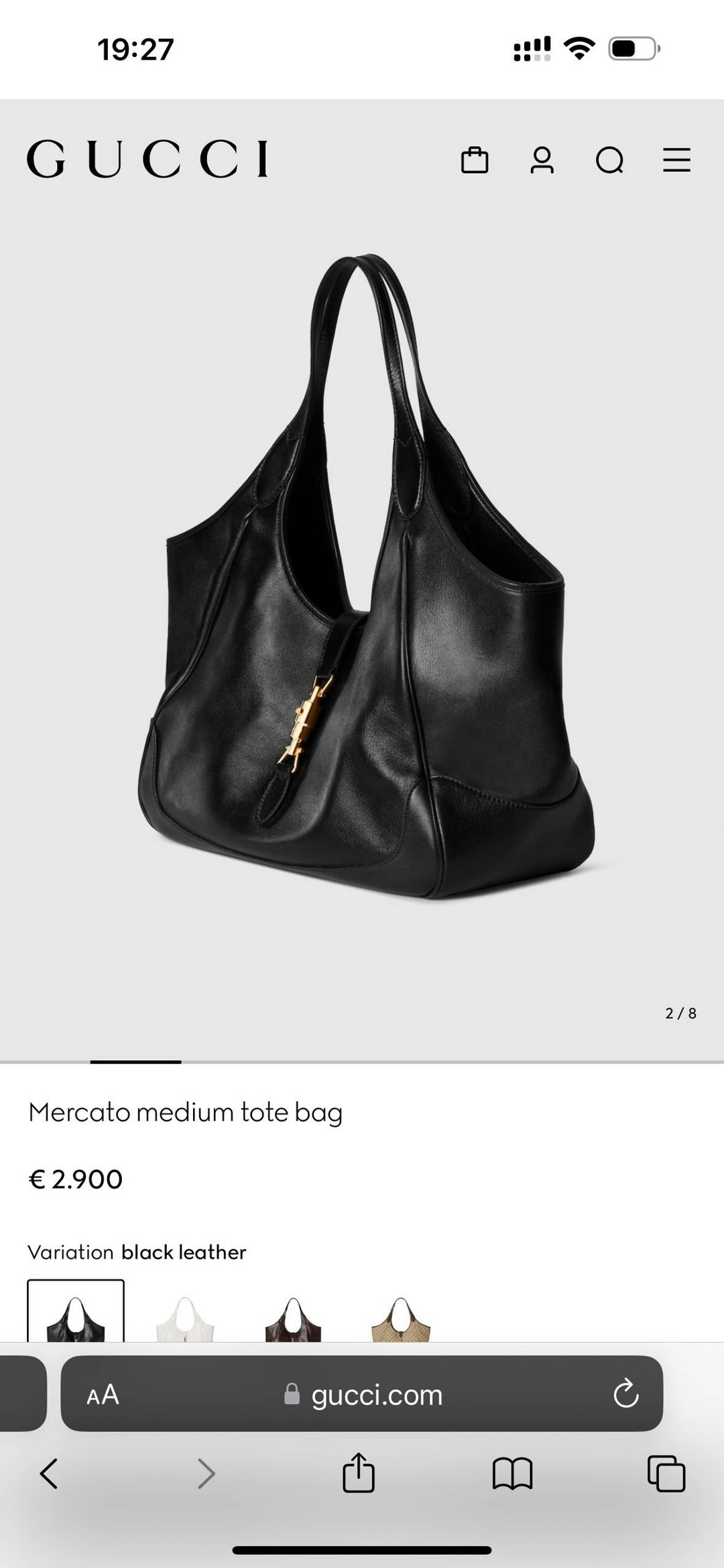The height and width of the screenshot is (1568, 724).
Task: Open the AA reader options
Action: click(103, 1396)
